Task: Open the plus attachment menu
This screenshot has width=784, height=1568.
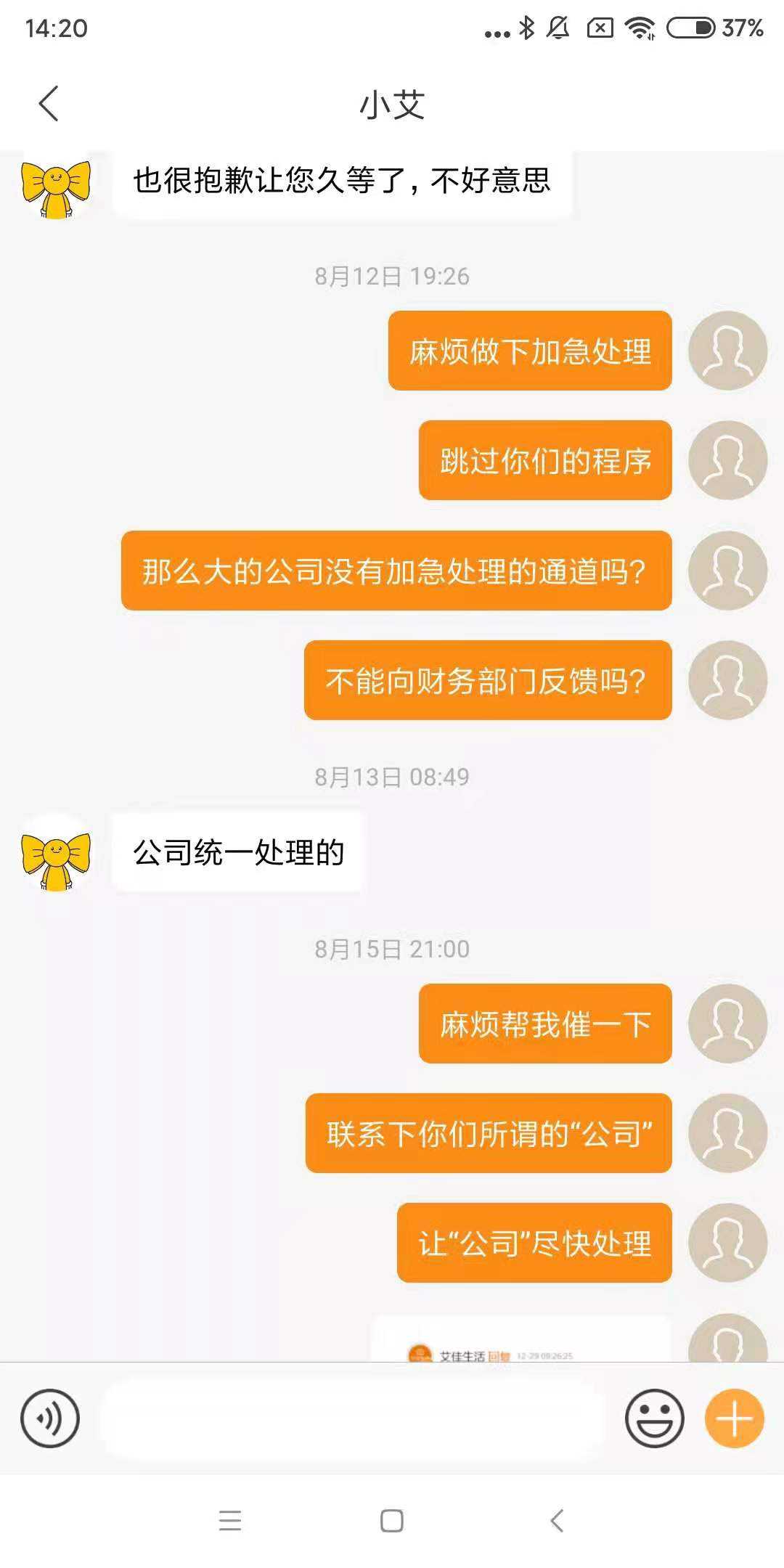Action: point(734,1418)
